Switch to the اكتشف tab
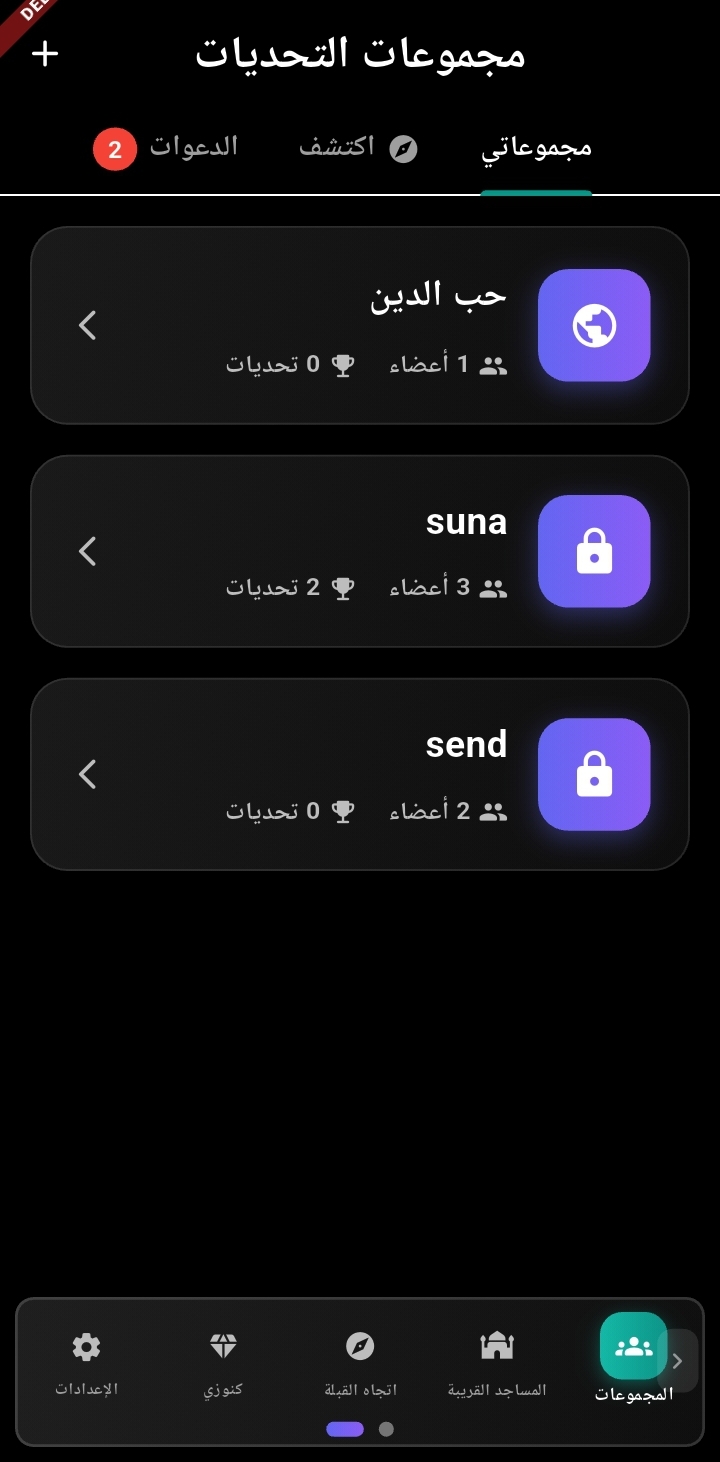The width and height of the screenshot is (720, 1462). tap(358, 148)
